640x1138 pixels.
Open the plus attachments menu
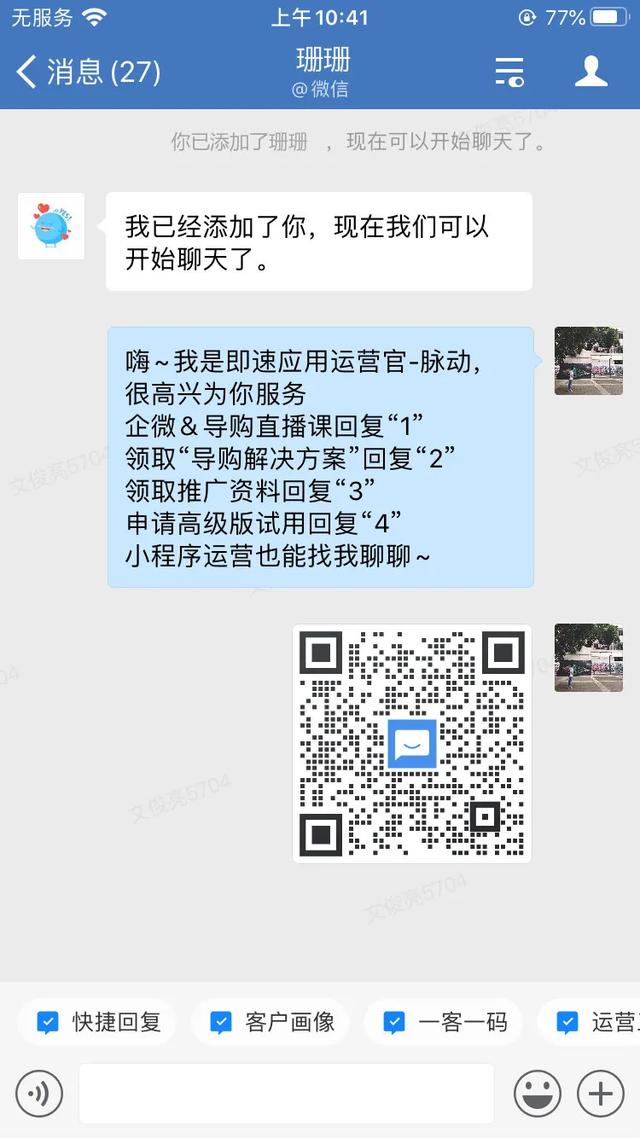(x=600, y=1093)
